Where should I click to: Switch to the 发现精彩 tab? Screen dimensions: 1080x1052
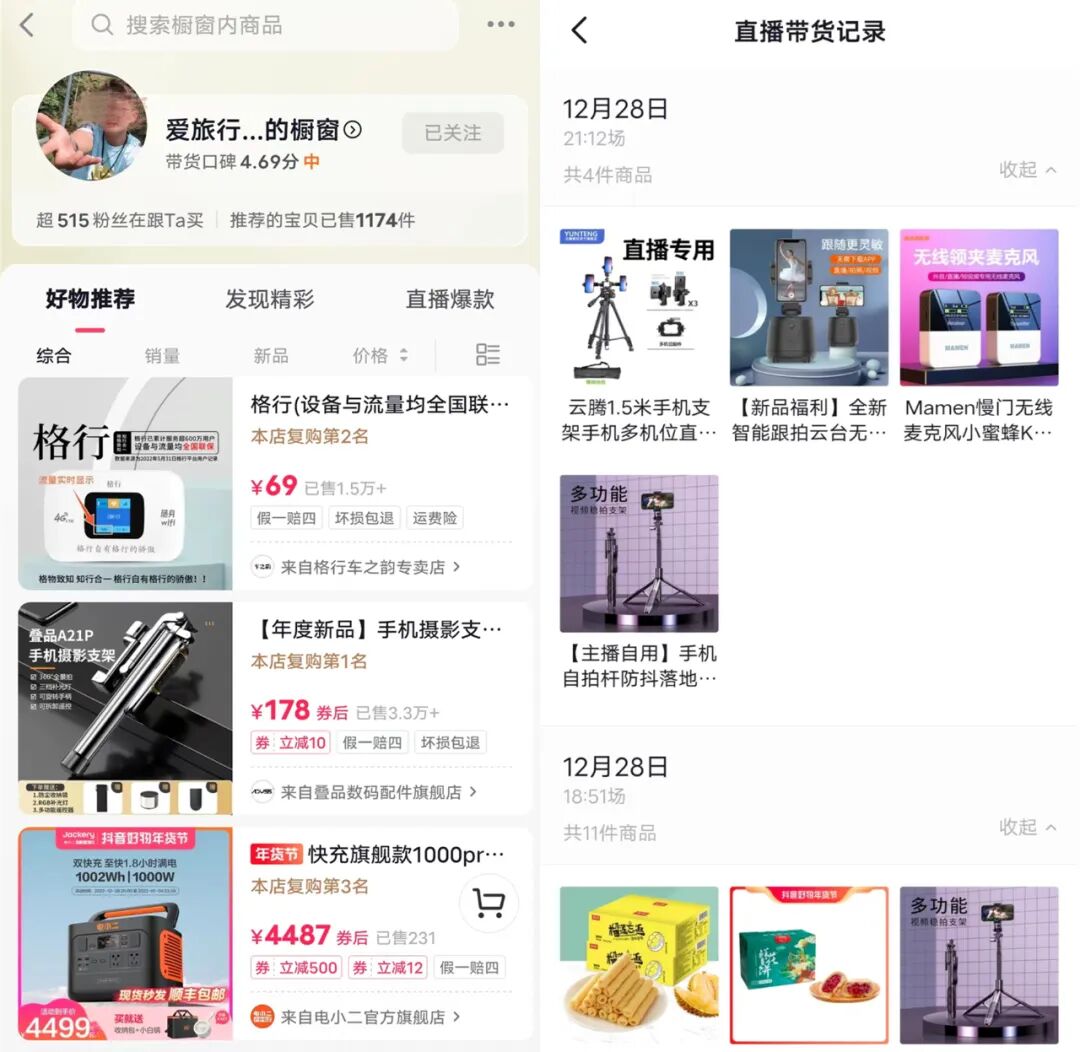coord(269,299)
